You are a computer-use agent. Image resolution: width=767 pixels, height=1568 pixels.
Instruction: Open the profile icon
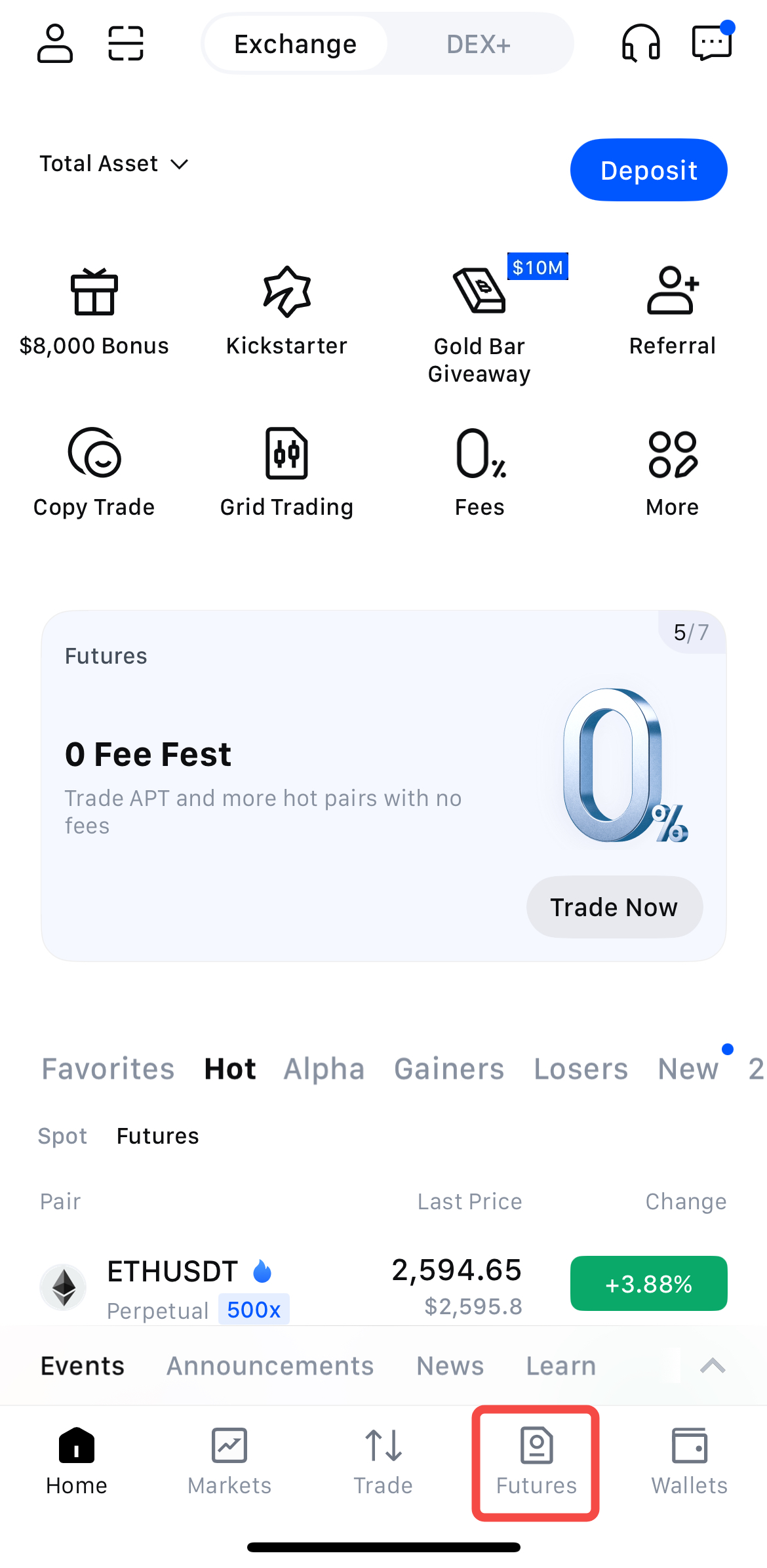pos(55,43)
